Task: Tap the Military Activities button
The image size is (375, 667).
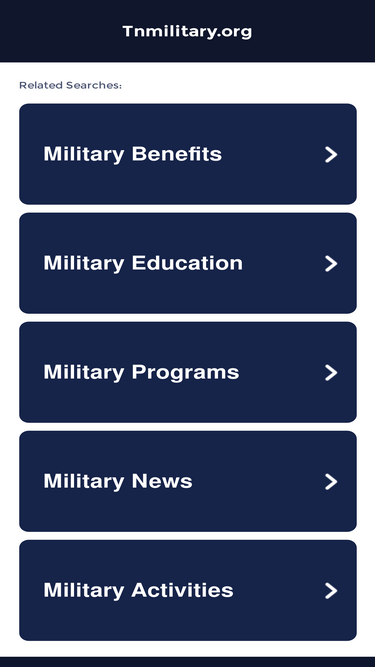Action: coord(188,590)
